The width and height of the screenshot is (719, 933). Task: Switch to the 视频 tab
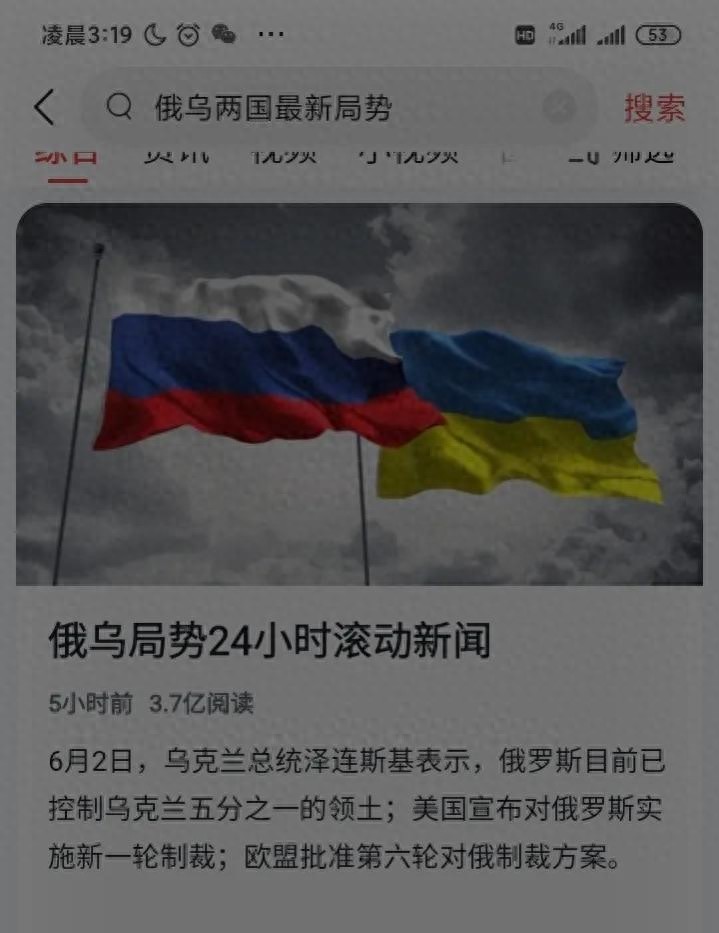click(284, 155)
